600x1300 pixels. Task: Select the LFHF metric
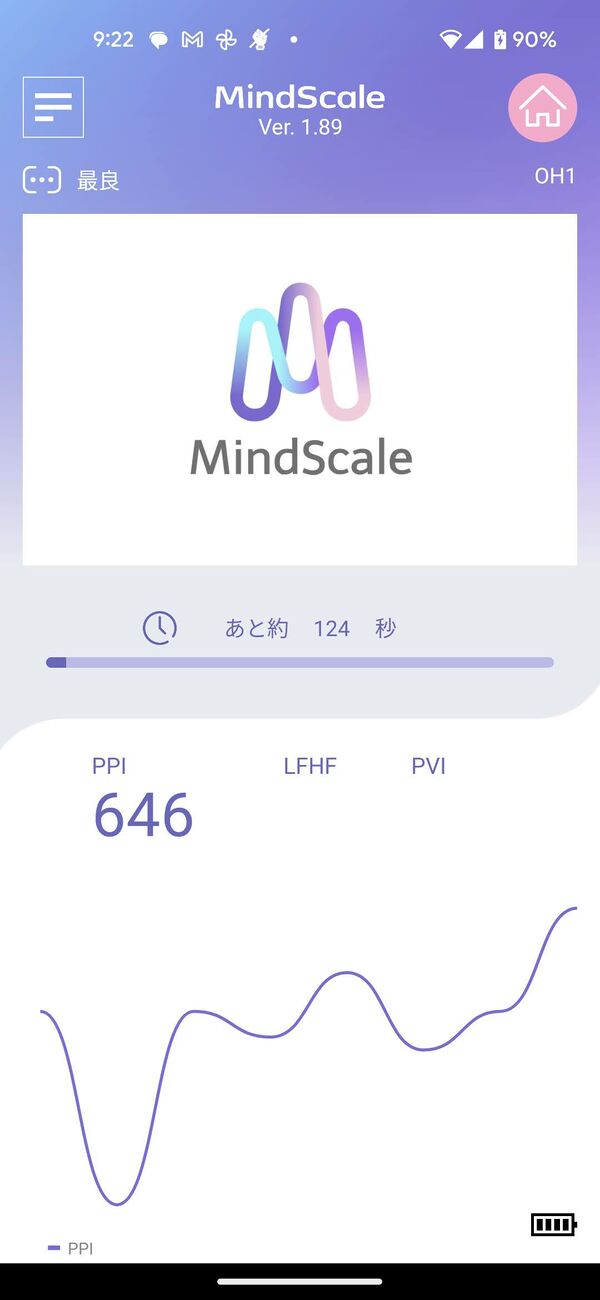pos(310,767)
